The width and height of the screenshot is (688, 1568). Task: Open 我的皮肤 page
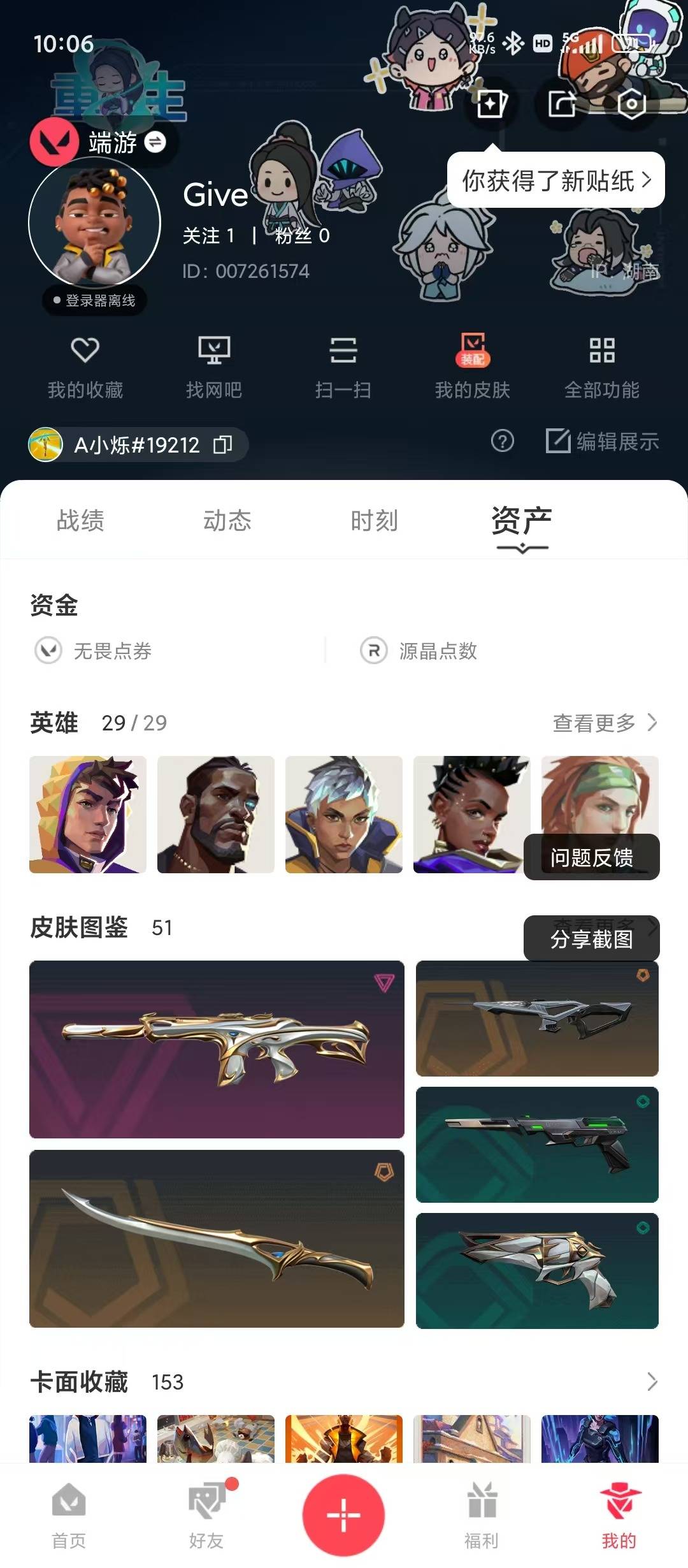pos(473,368)
